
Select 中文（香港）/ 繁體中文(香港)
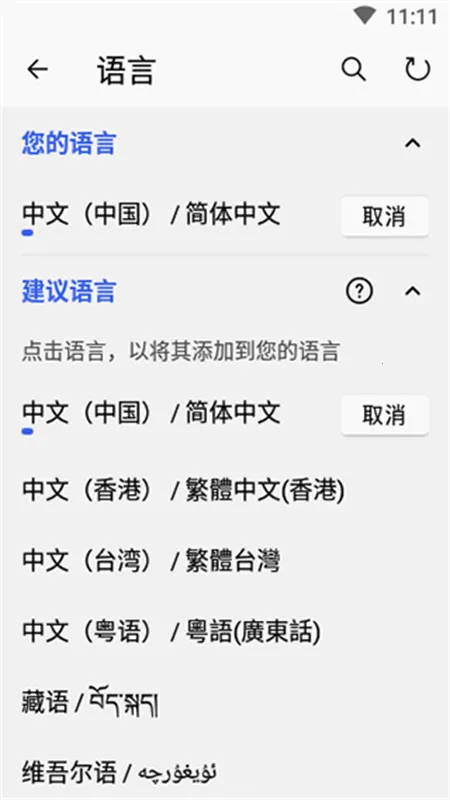coord(225,490)
